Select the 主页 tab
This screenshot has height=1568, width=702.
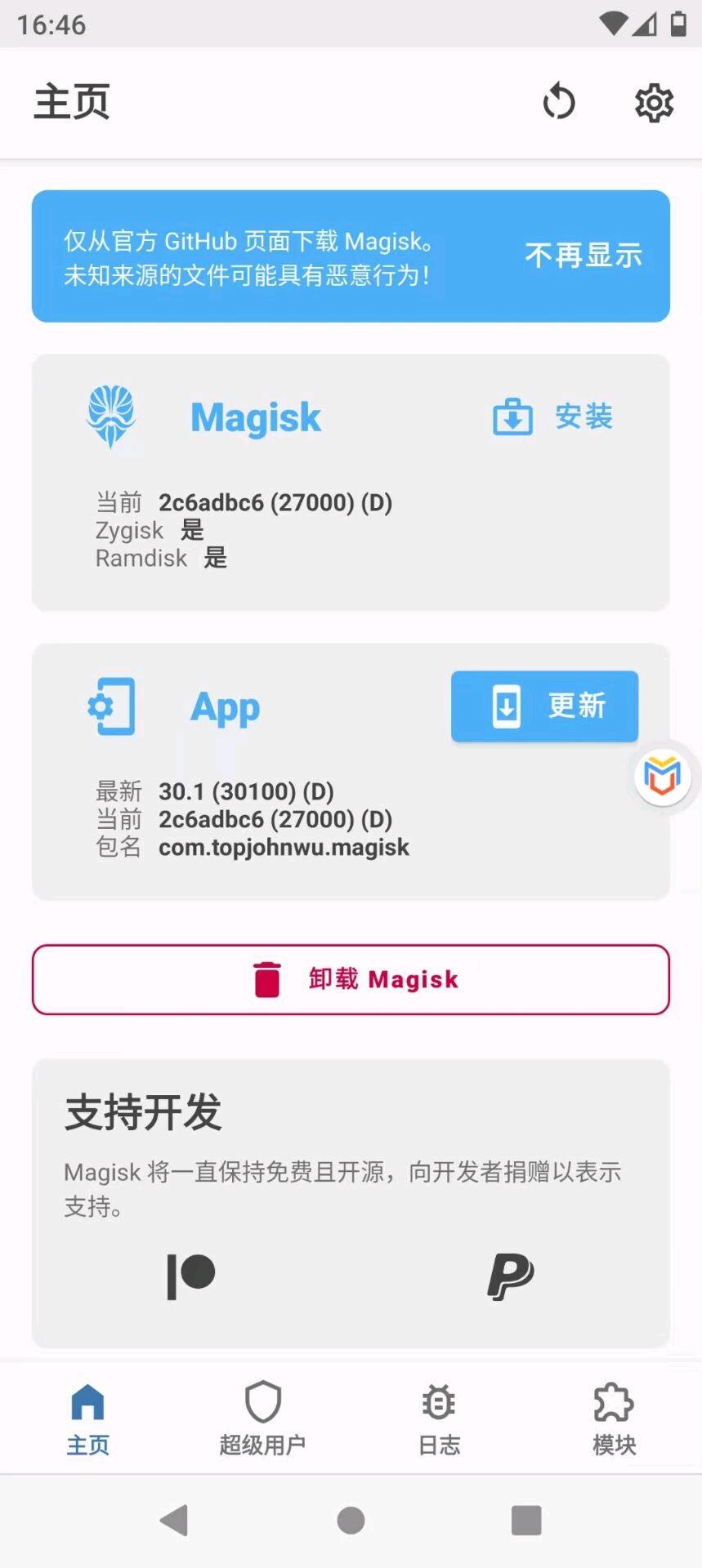click(87, 1418)
